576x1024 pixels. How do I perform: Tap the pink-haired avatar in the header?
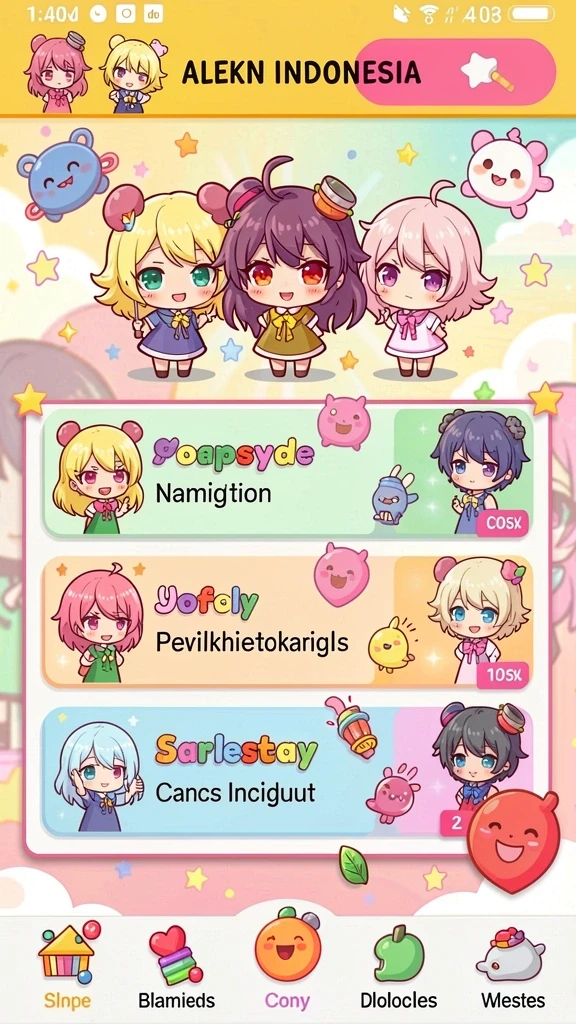pyautogui.click(x=57, y=72)
